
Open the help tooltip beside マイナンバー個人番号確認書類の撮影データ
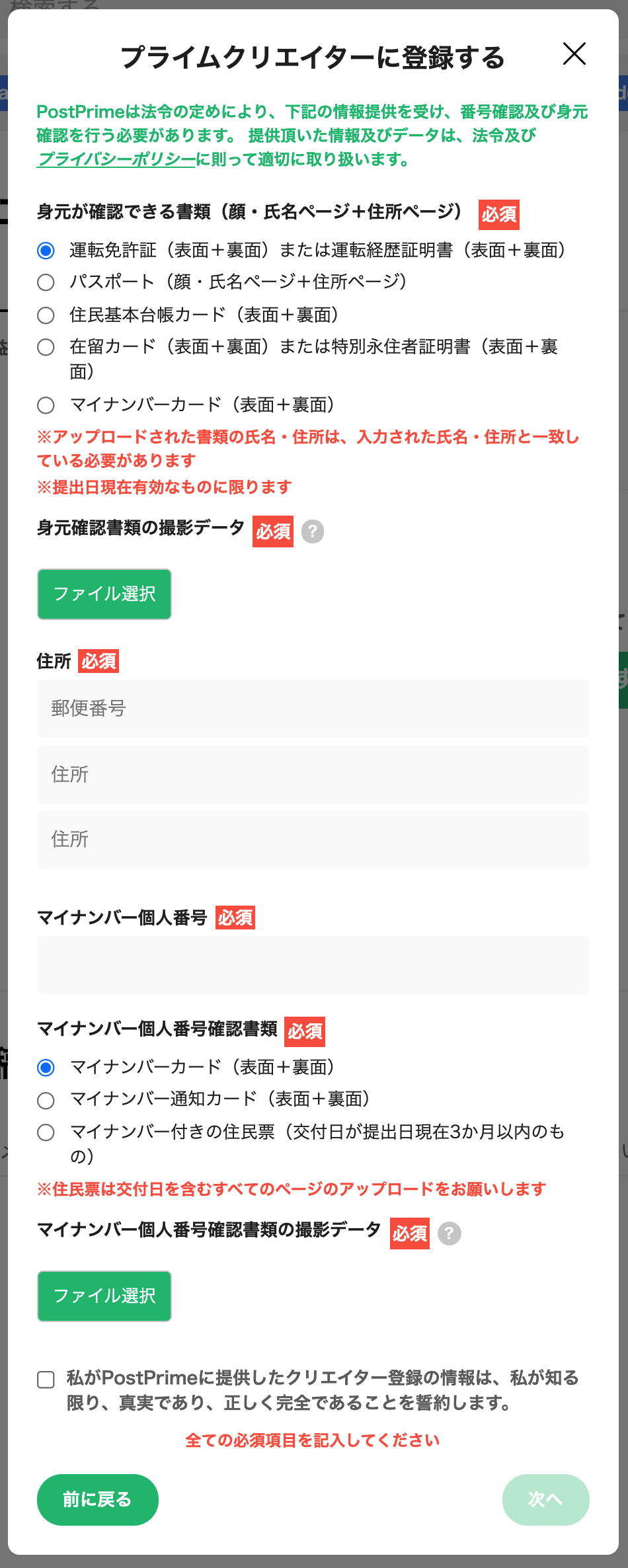(x=450, y=1233)
